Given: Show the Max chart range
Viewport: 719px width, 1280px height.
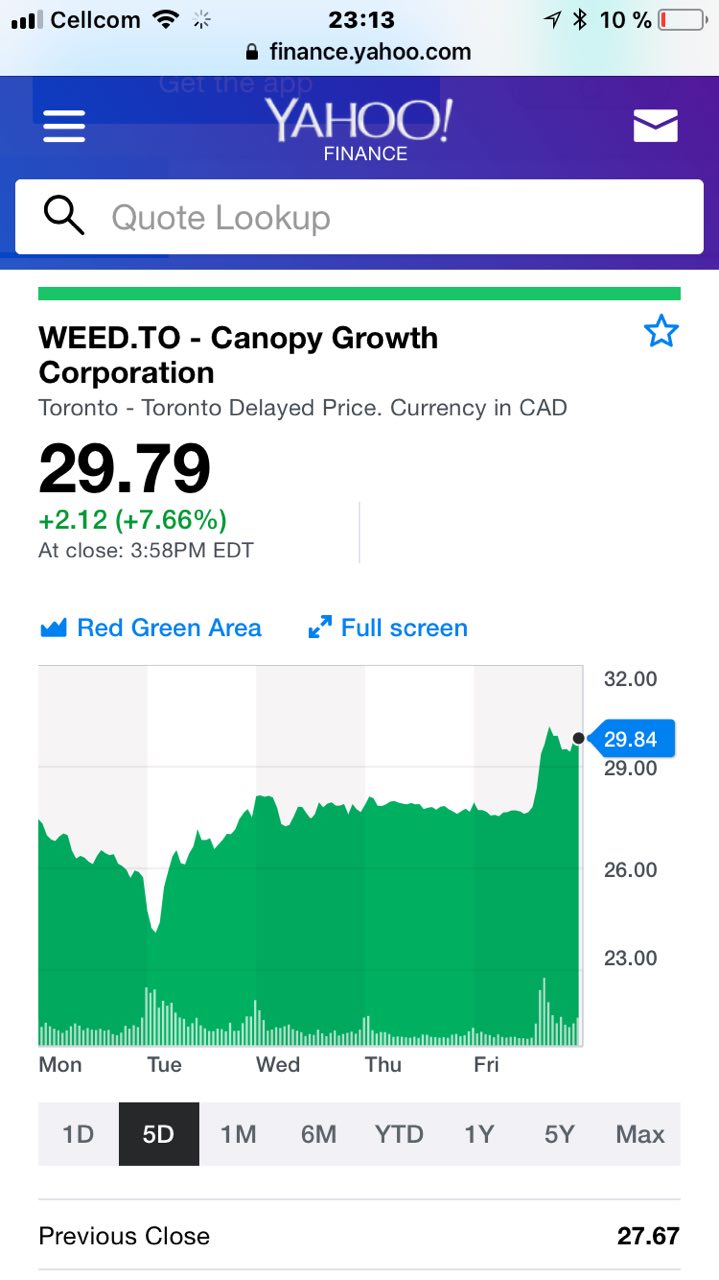Looking at the screenshot, I should (x=640, y=1134).
